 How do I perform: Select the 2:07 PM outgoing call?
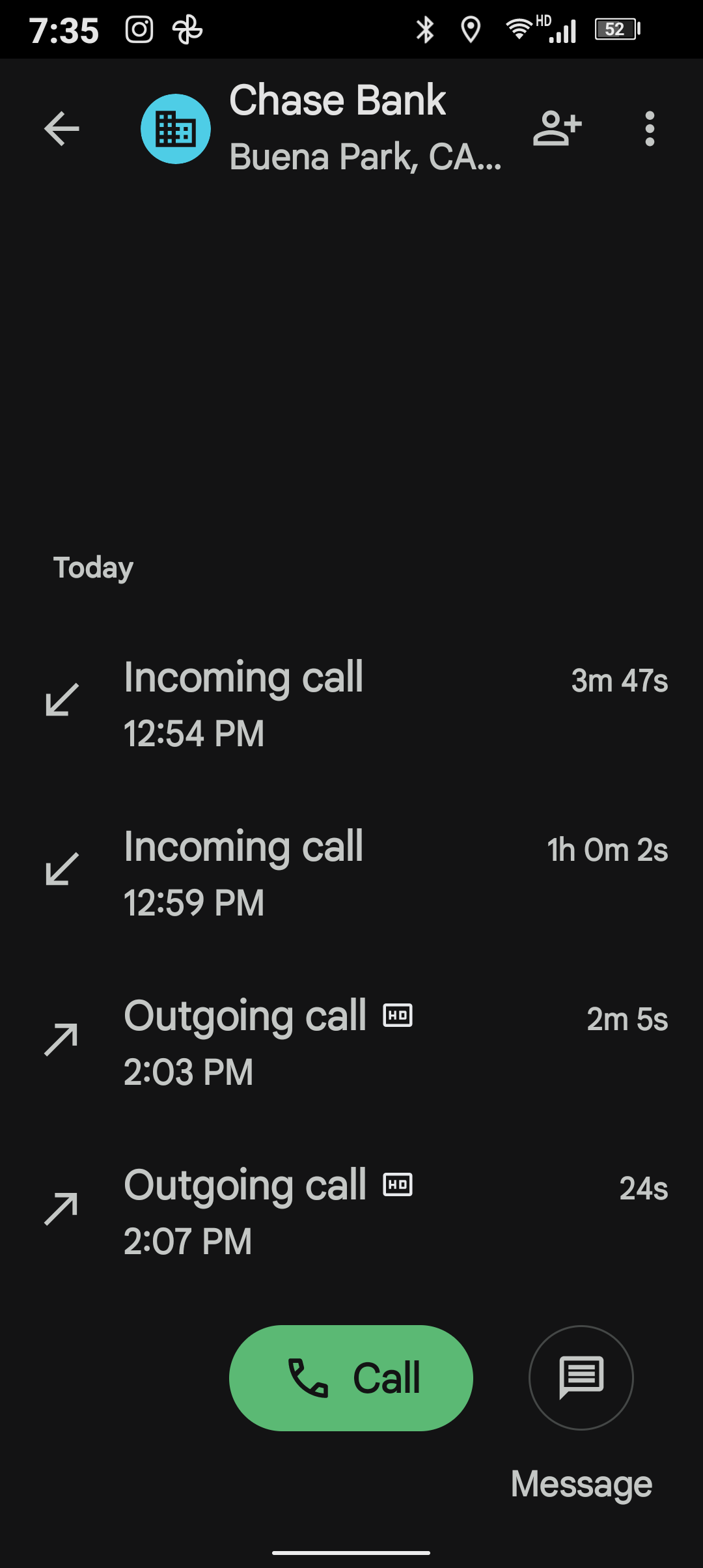pyautogui.click(x=351, y=1212)
